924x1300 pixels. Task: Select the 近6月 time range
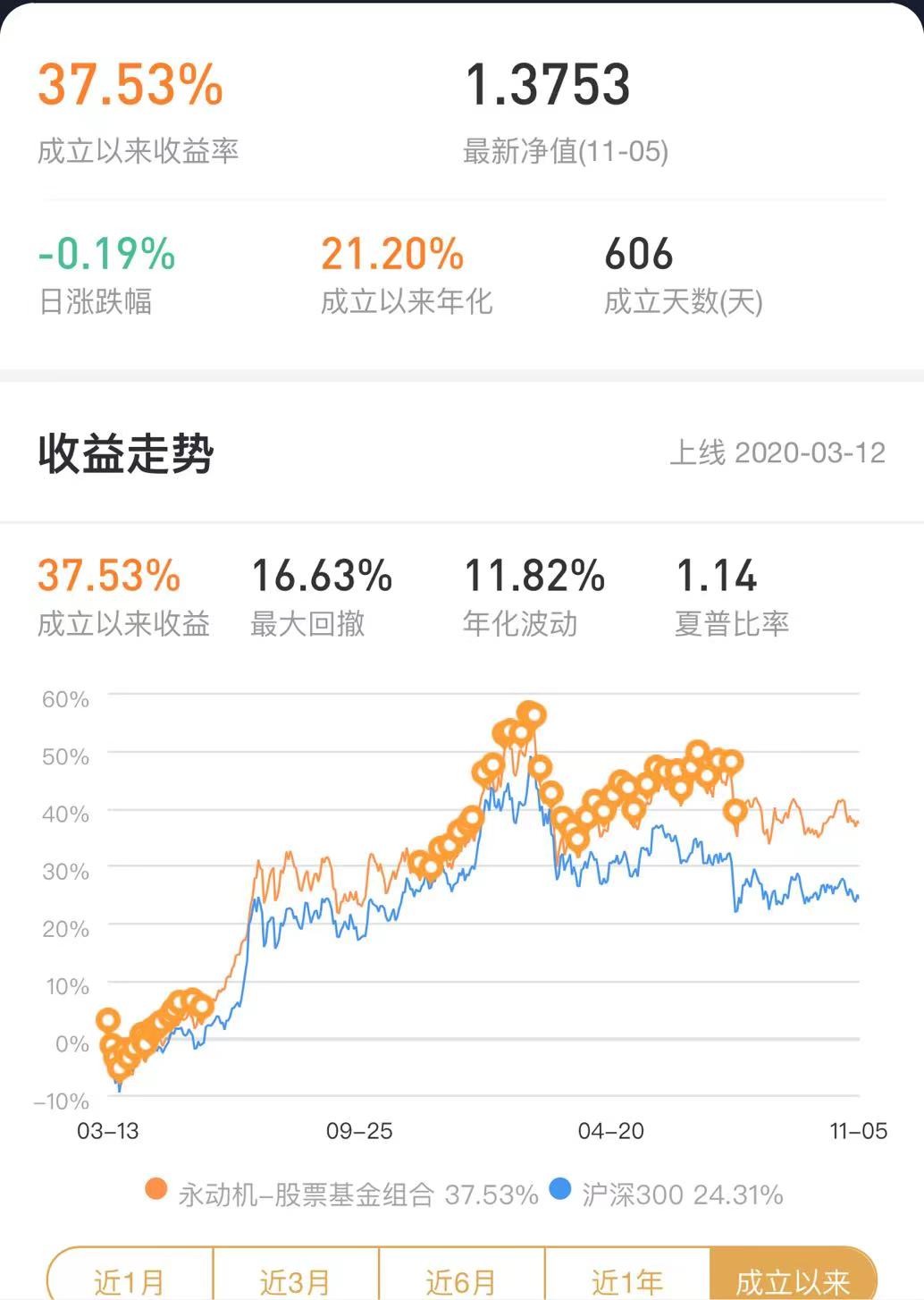(x=461, y=1279)
